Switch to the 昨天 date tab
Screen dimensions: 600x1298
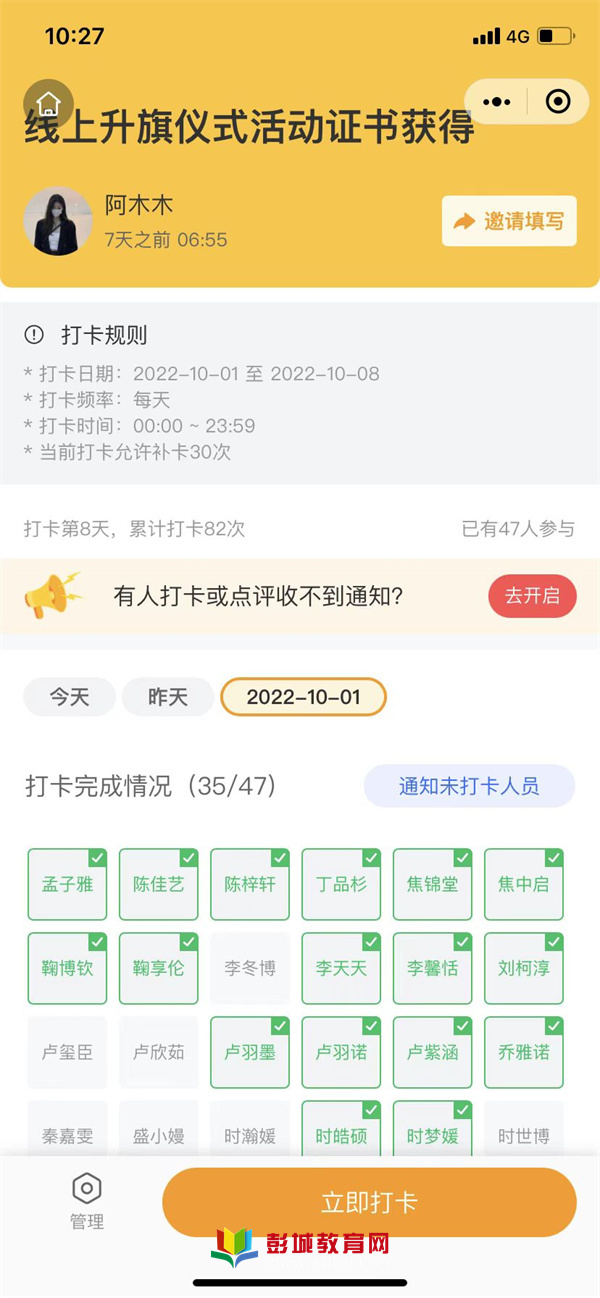168,697
